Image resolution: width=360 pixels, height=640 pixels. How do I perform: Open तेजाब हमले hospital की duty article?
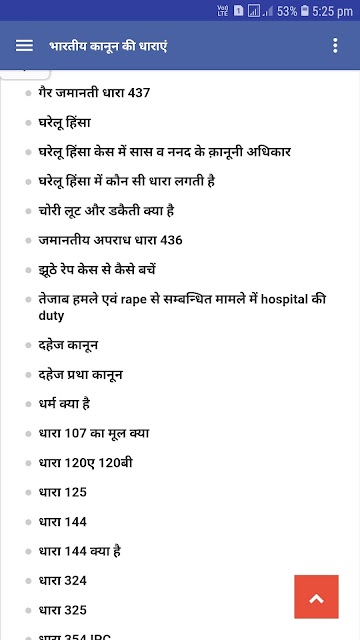pyautogui.click(x=182, y=307)
